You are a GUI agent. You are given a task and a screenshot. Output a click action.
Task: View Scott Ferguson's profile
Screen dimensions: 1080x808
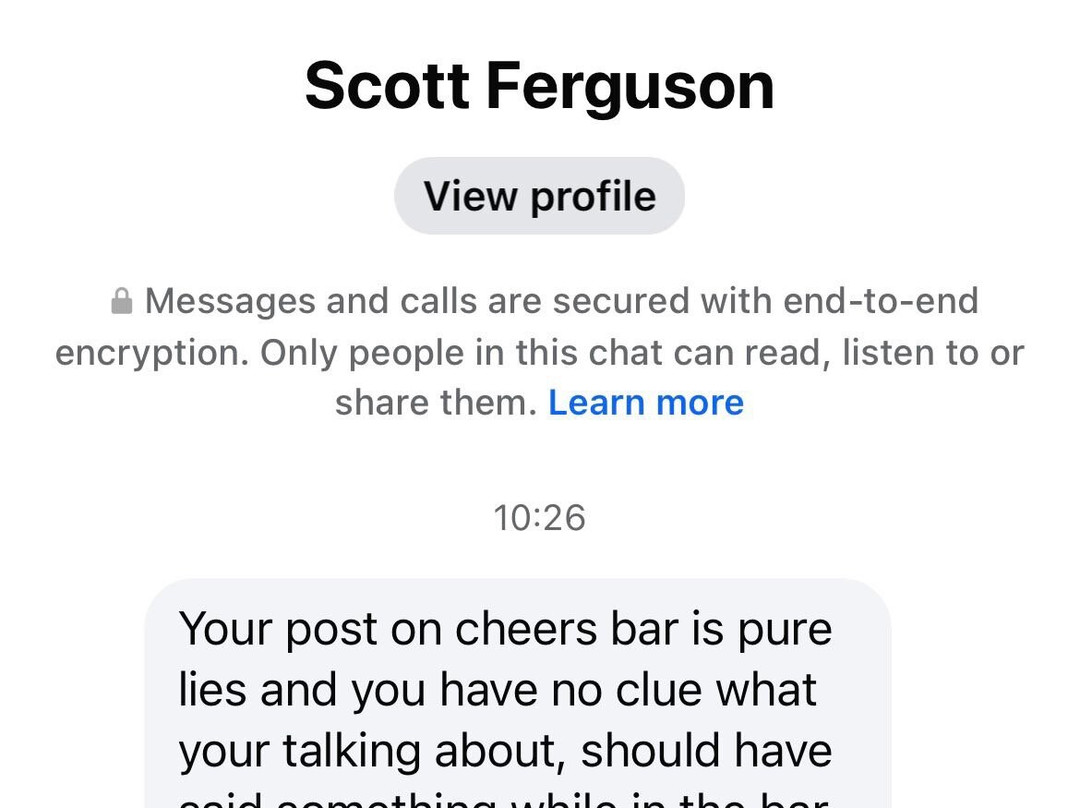pyautogui.click(x=539, y=196)
